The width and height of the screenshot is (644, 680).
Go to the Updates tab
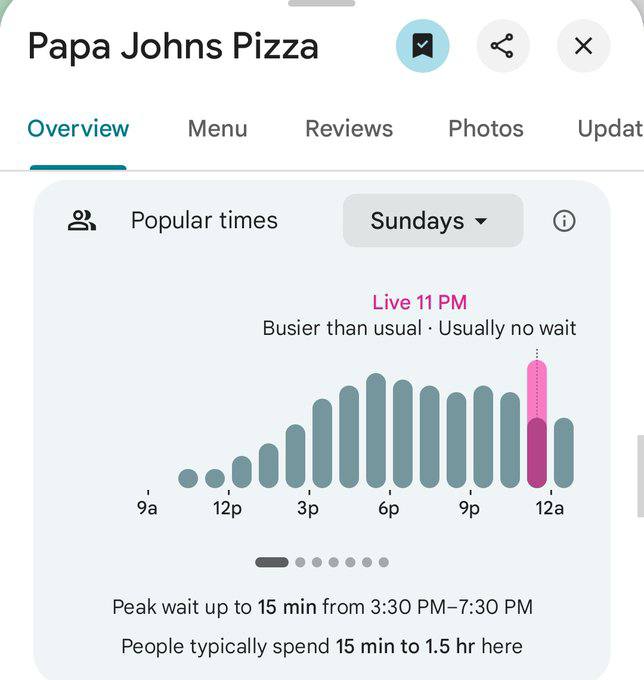609,129
